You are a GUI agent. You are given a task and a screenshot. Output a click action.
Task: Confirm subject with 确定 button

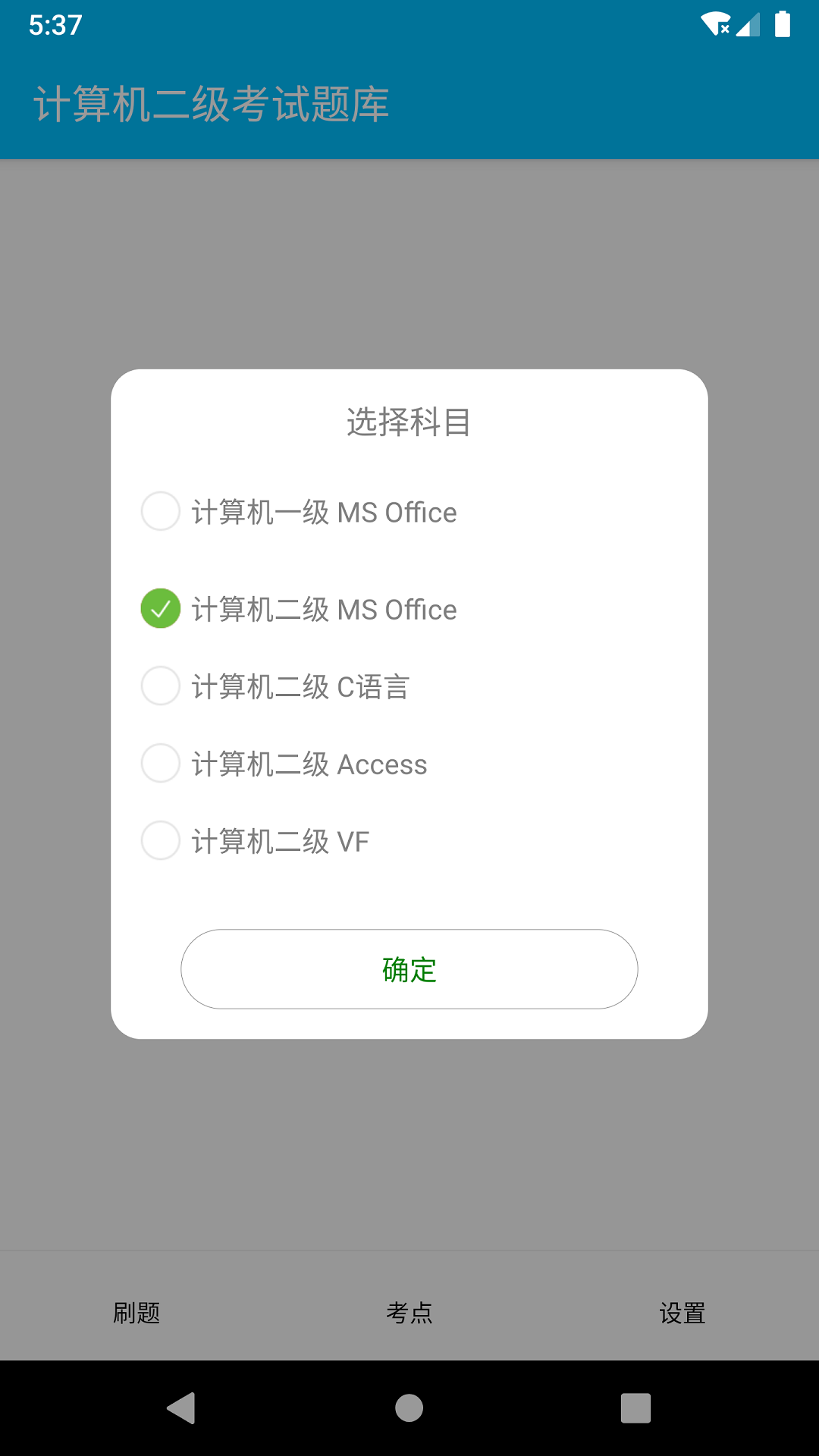[x=409, y=969]
